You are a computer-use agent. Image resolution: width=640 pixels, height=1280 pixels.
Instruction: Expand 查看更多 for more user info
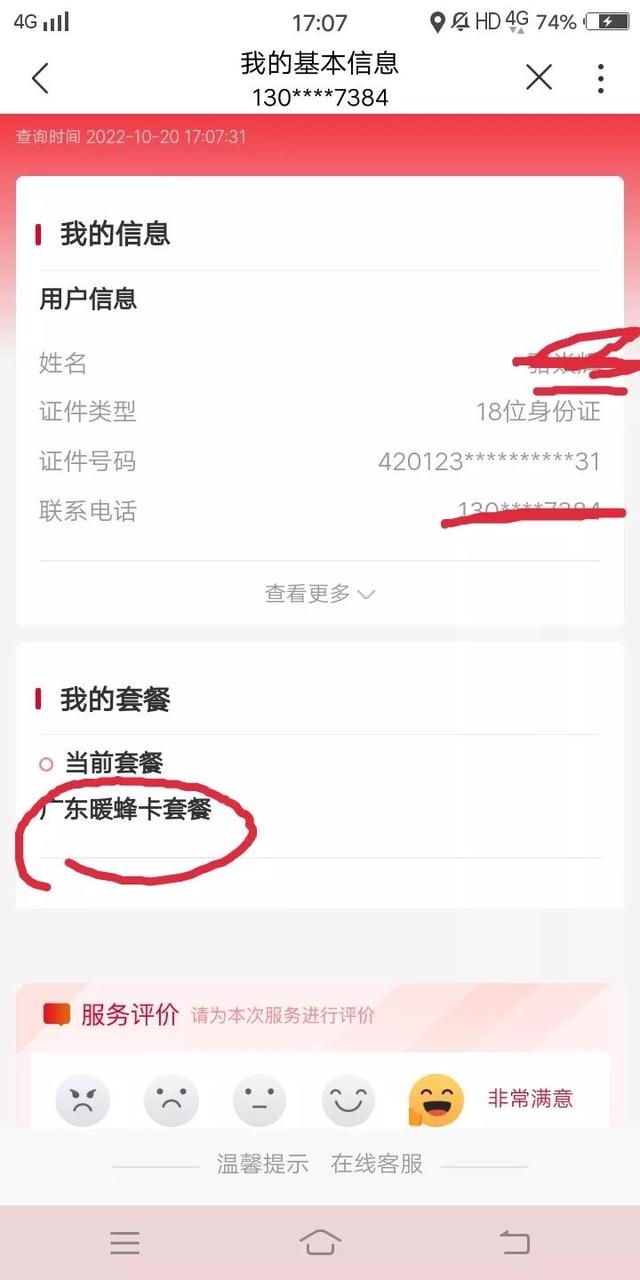point(320,594)
